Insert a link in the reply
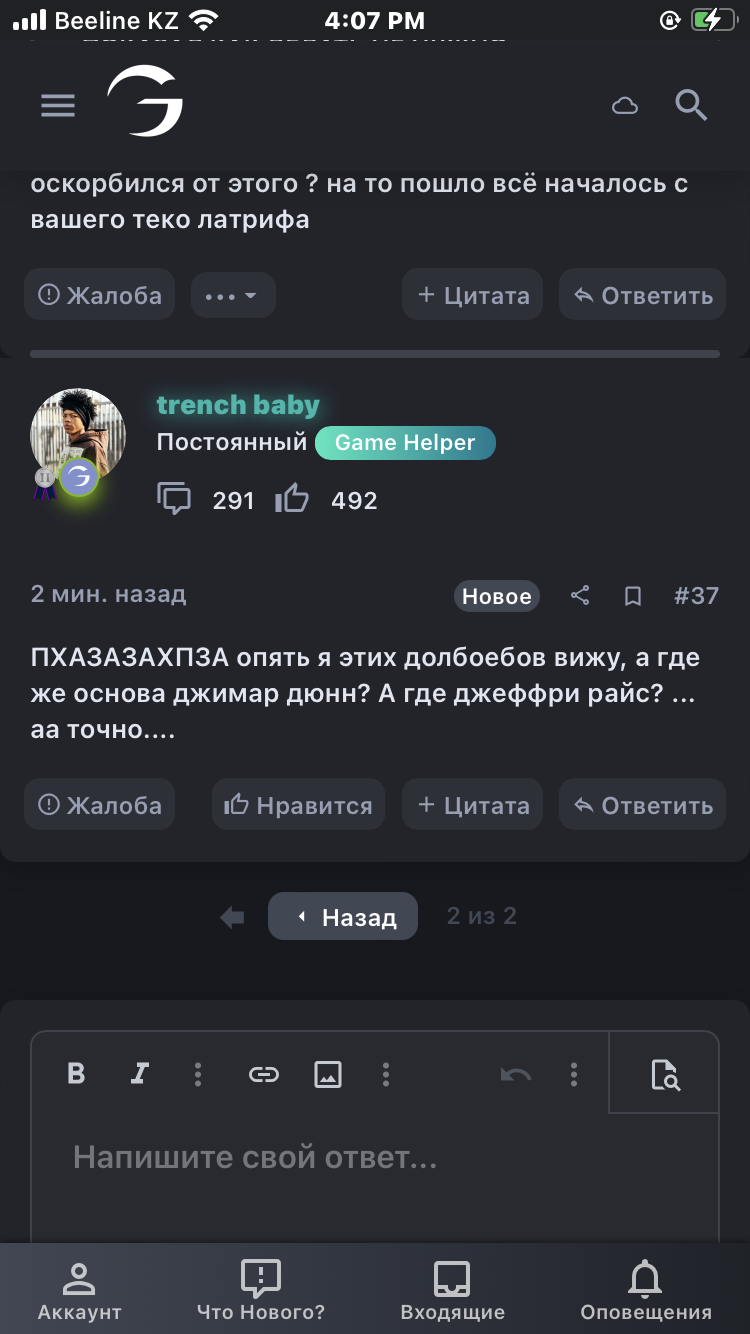This screenshot has height=1334, width=750. click(263, 1074)
